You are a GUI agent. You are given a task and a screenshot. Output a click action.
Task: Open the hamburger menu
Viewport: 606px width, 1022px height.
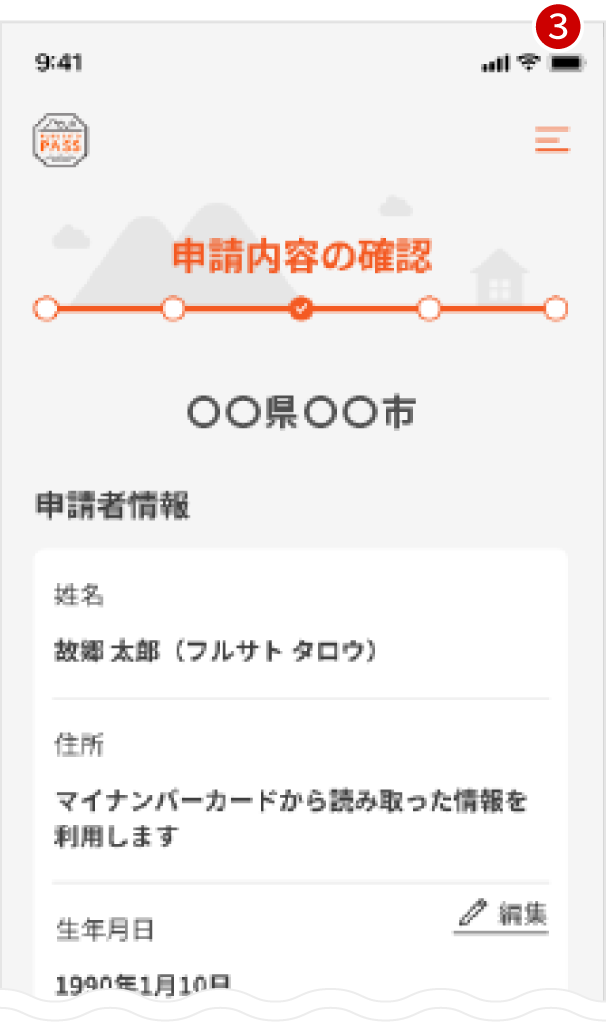pyautogui.click(x=552, y=140)
